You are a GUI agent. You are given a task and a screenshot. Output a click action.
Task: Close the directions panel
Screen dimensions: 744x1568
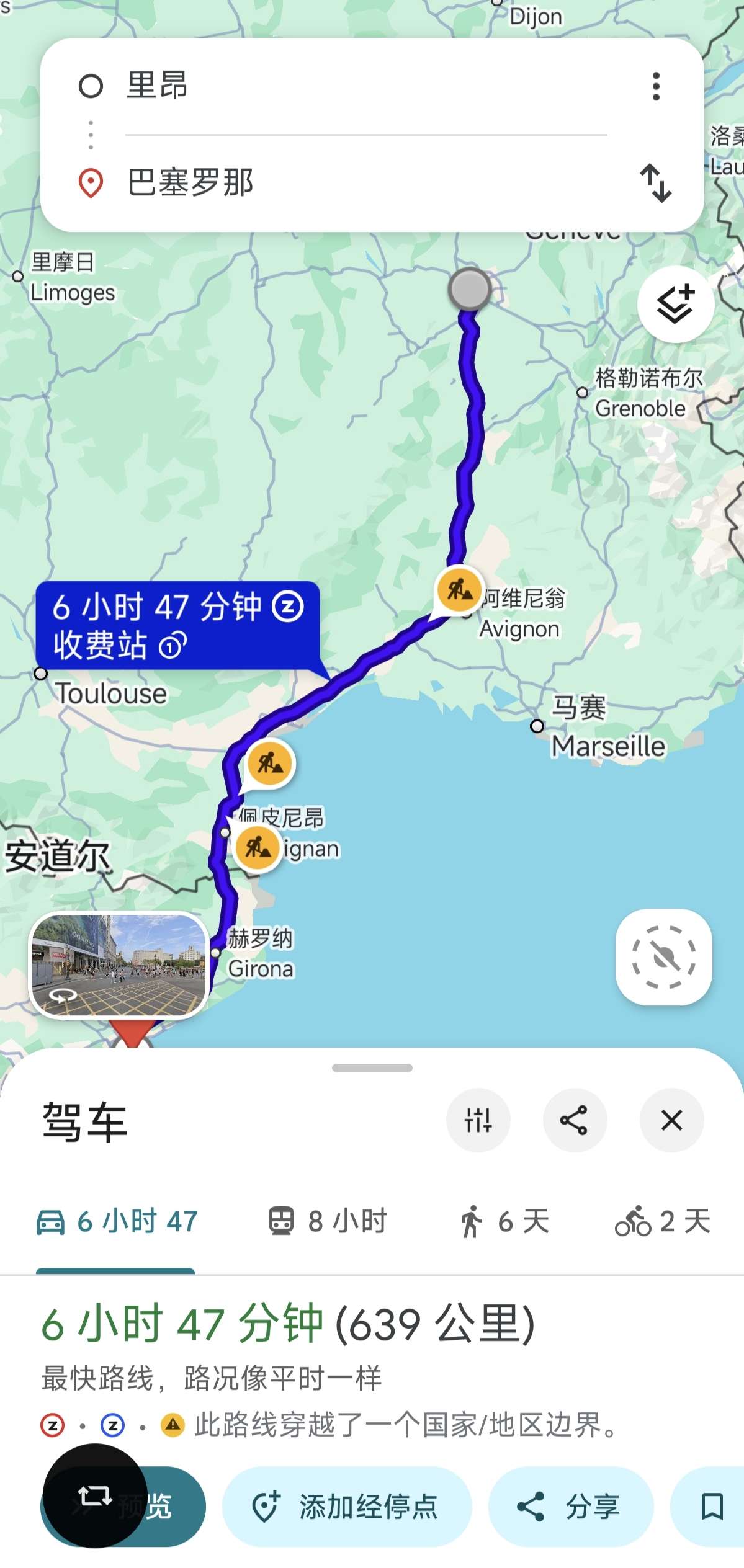pos(671,1120)
